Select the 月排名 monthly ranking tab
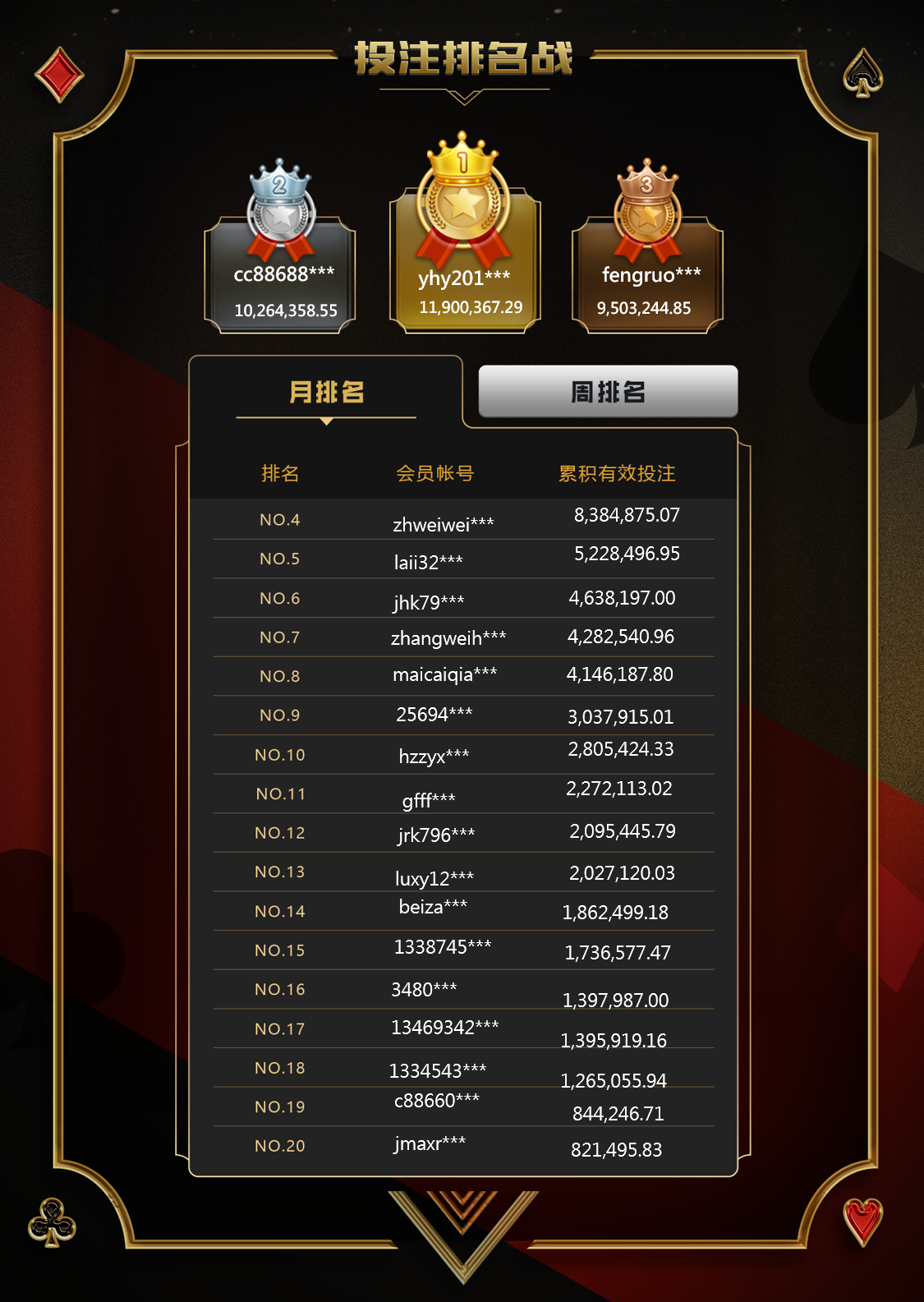This screenshot has width=924, height=1302. (x=326, y=393)
